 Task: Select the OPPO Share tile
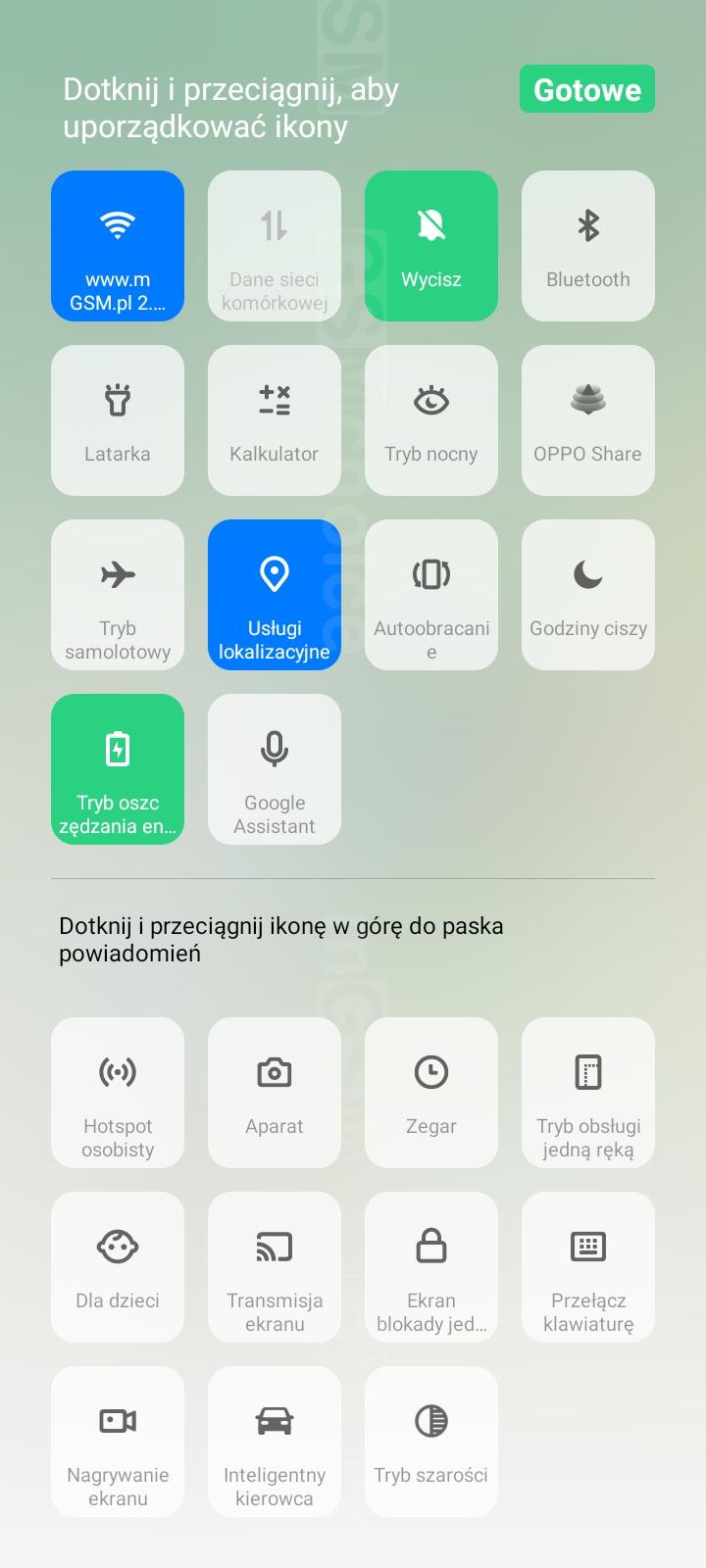click(588, 420)
